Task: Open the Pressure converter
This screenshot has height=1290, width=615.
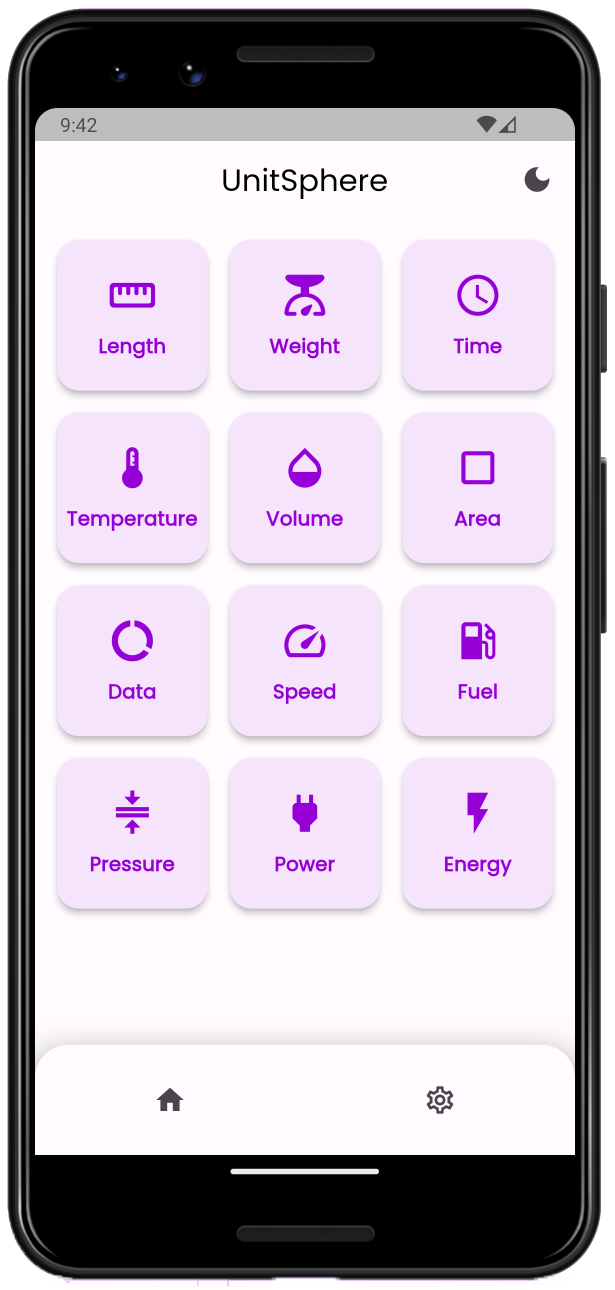Action: [x=132, y=833]
